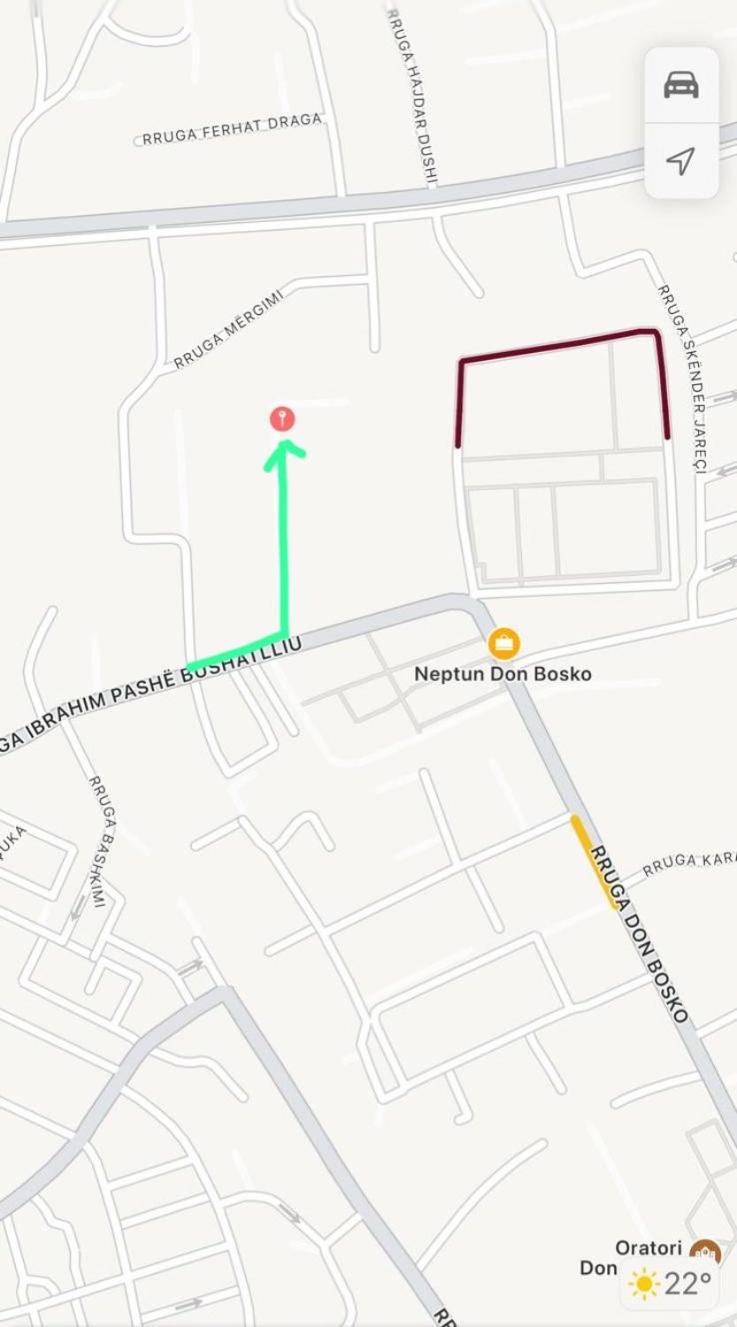Select the red dropped pin

282,418
